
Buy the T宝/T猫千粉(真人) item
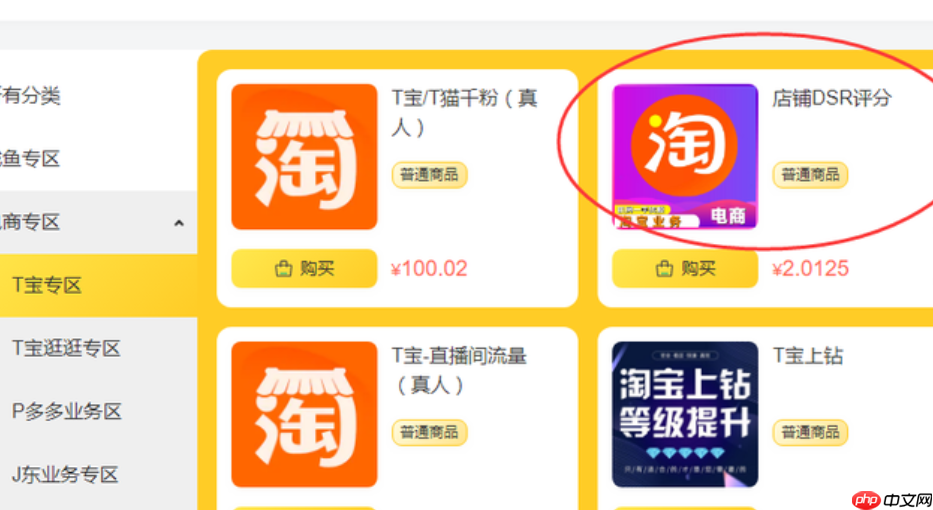tap(304, 268)
